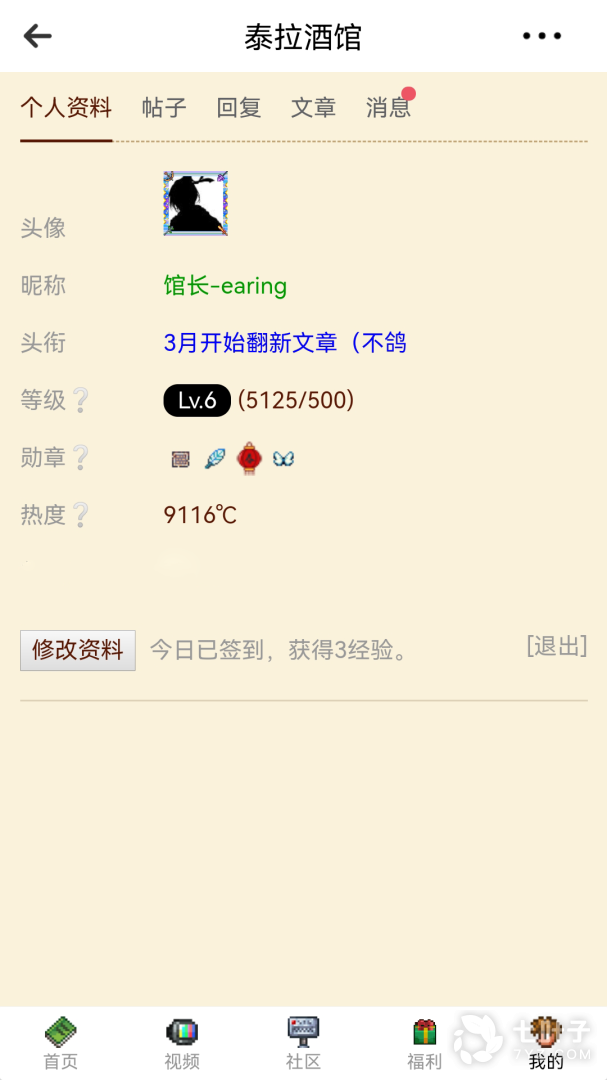This screenshot has width=607, height=1080.
Task: Switch to the 回复 tab
Action: coord(239,108)
